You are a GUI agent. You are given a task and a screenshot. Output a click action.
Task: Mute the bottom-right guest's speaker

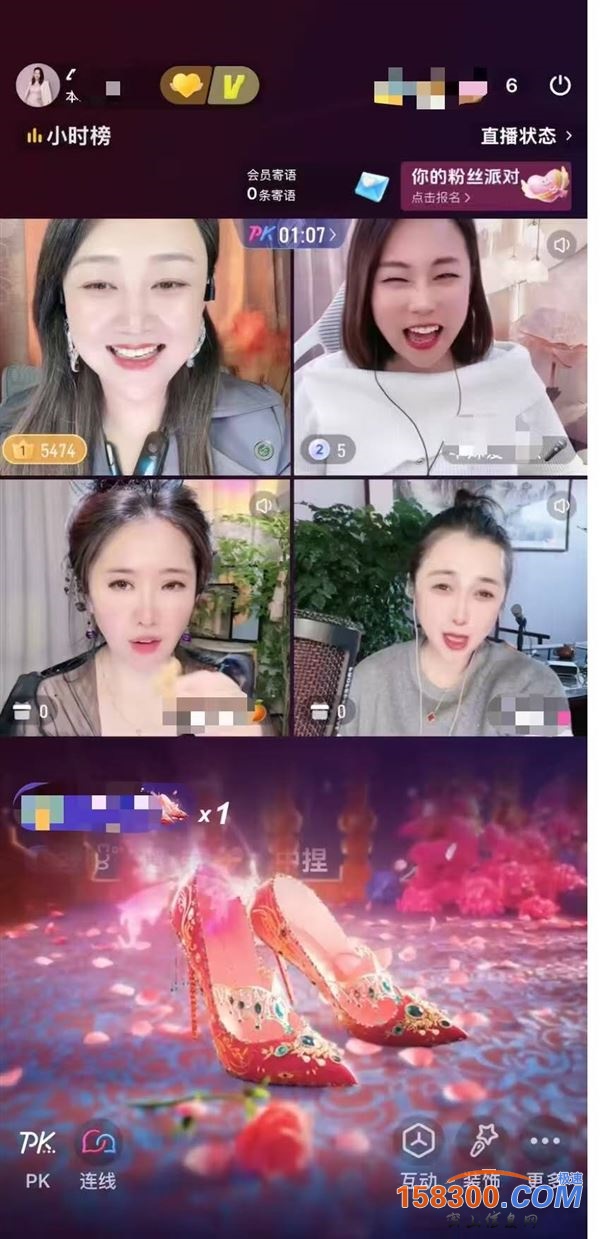pos(562,505)
